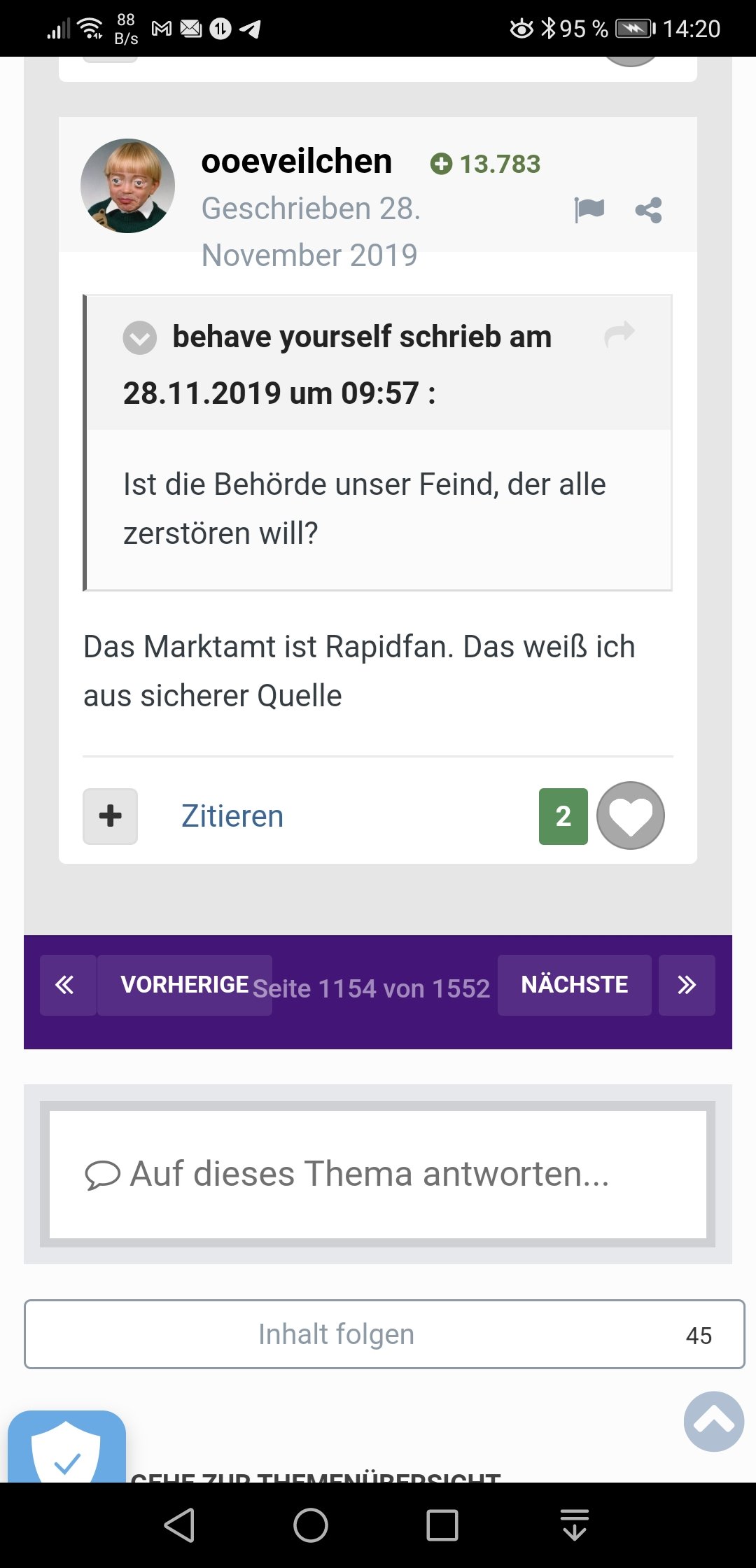Viewport: 756px width, 1568px height.
Task: Like the post with the heart icon
Action: point(630,815)
